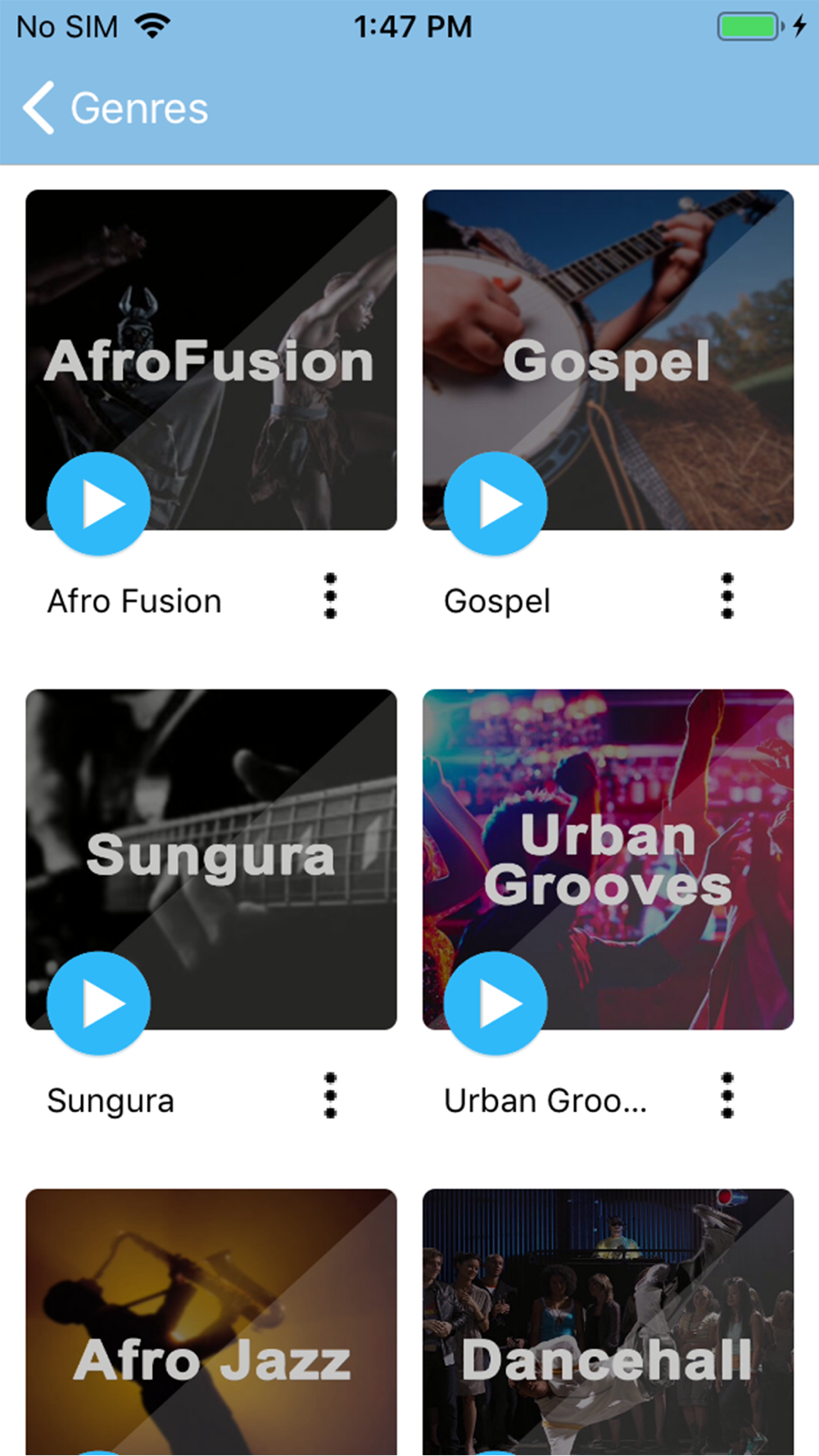Open more options for Sungura
Screen dimensions: 819x1456
[330, 1096]
